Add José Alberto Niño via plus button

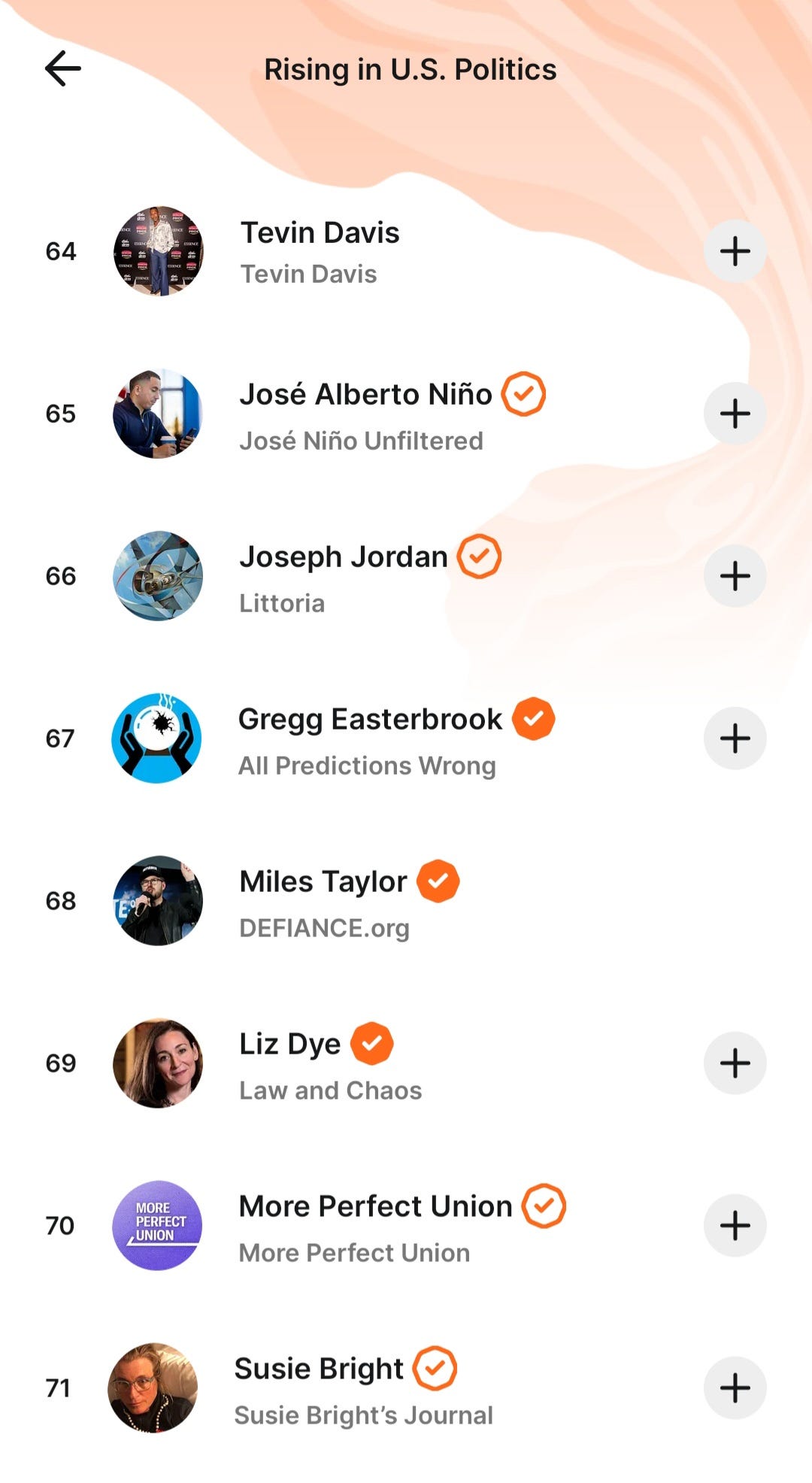click(x=735, y=414)
